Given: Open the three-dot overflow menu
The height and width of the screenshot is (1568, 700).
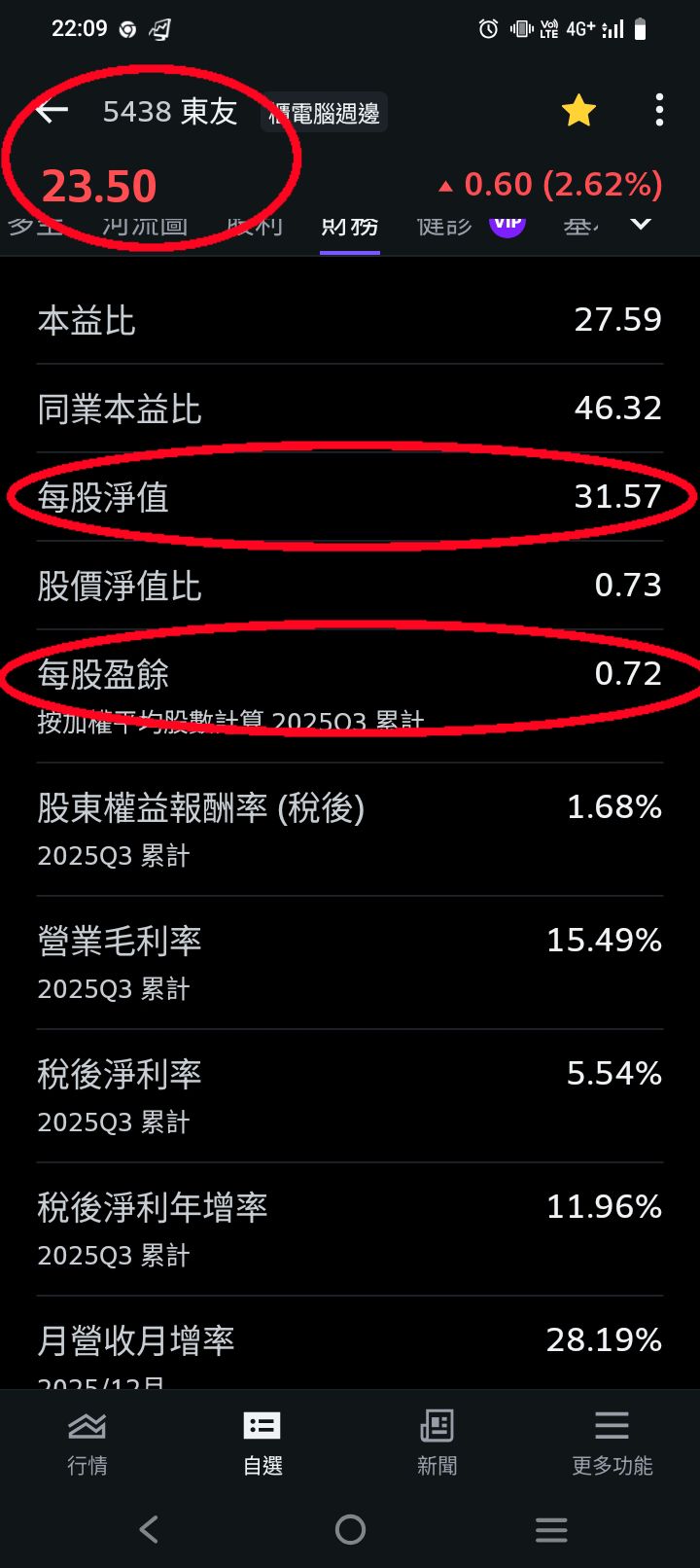Looking at the screenshot, I should (x=657, y=110).
